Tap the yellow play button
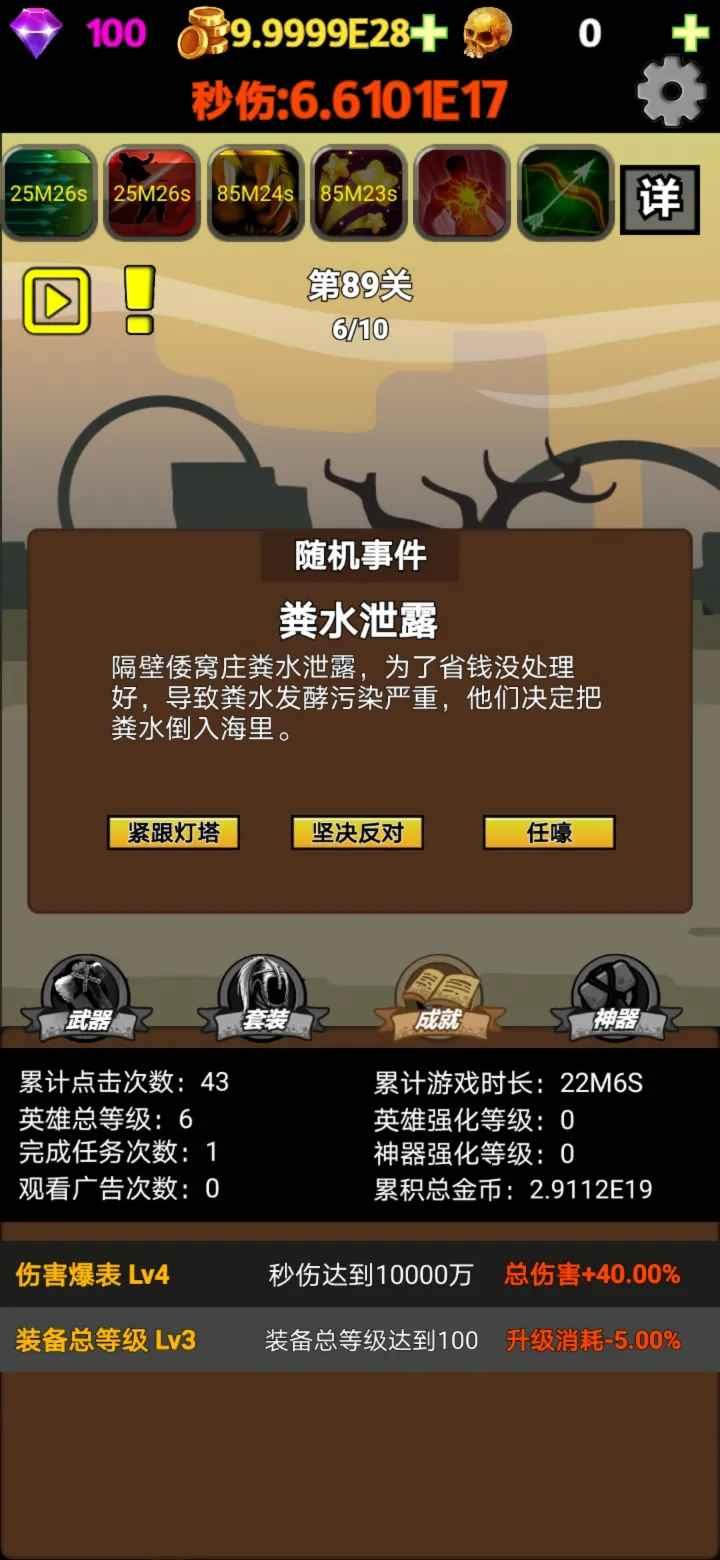This screenshot has height=1560, width=720. tap(57, 300)
